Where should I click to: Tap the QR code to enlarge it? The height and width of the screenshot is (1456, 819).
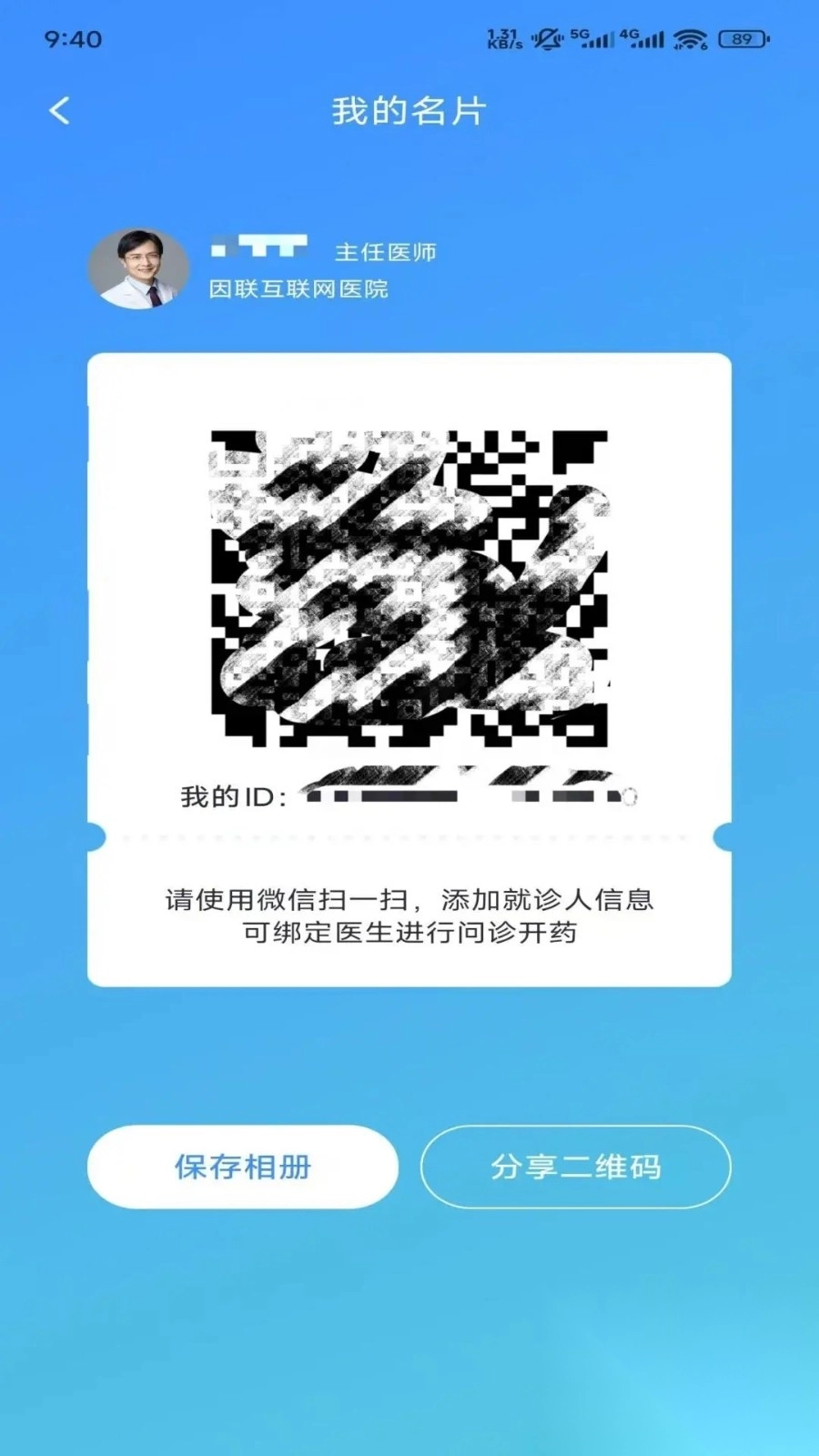409,587
